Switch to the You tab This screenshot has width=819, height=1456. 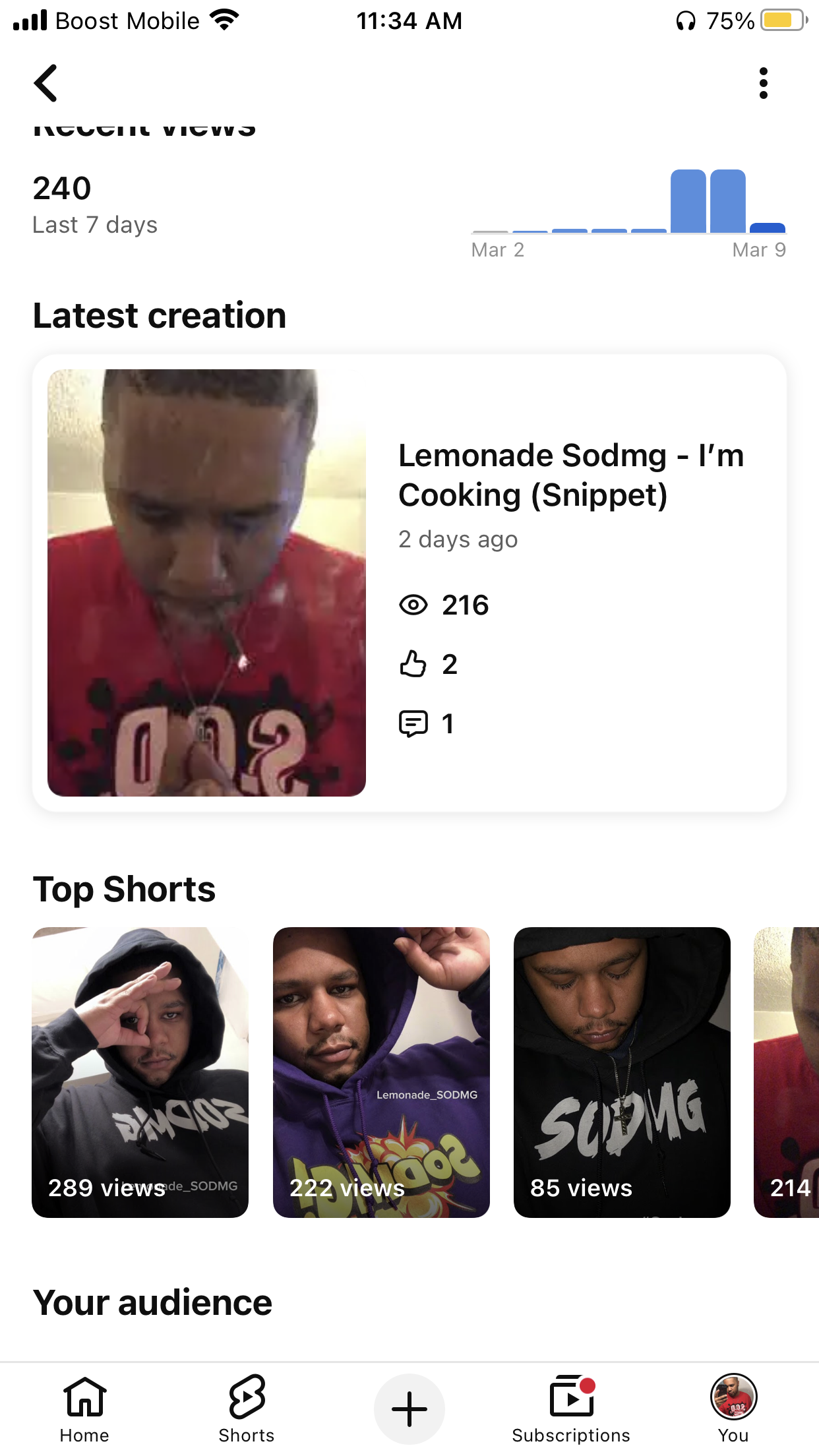click(733, 1409)
